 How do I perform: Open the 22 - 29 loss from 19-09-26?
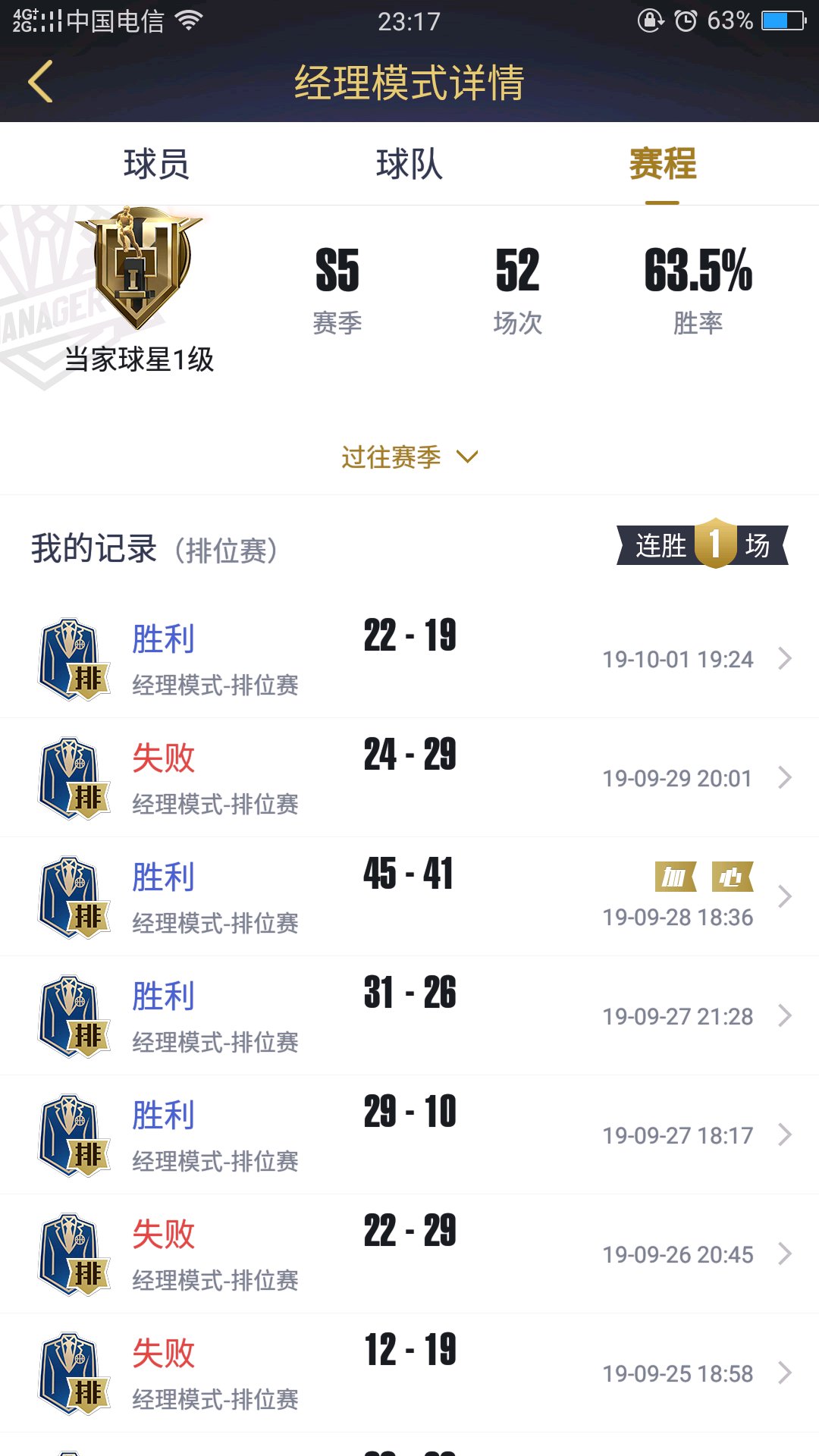pos(409,1254)
